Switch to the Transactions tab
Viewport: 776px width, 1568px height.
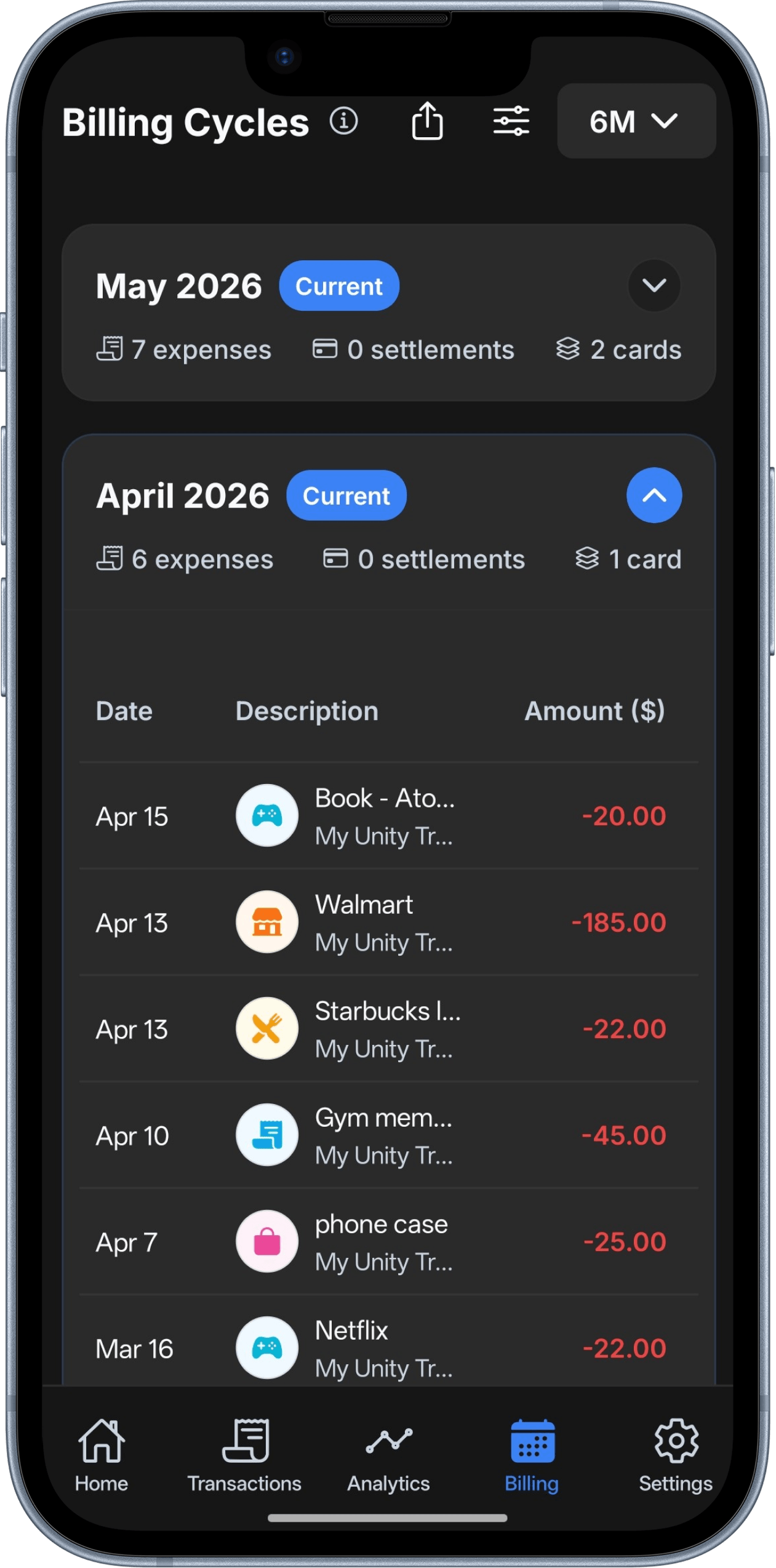[x=244, y=1455]
